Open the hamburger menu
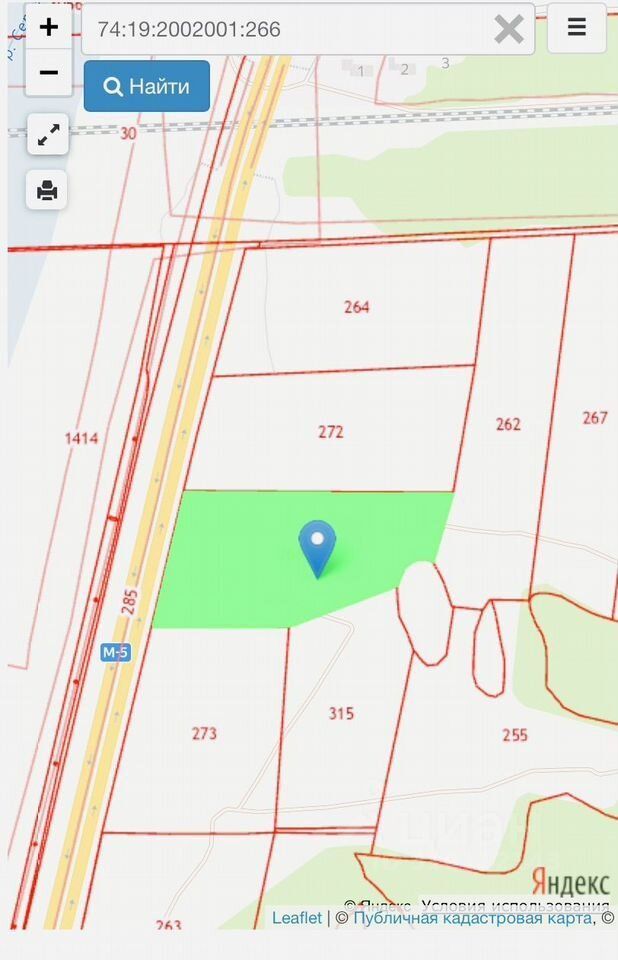 [576, 28]
